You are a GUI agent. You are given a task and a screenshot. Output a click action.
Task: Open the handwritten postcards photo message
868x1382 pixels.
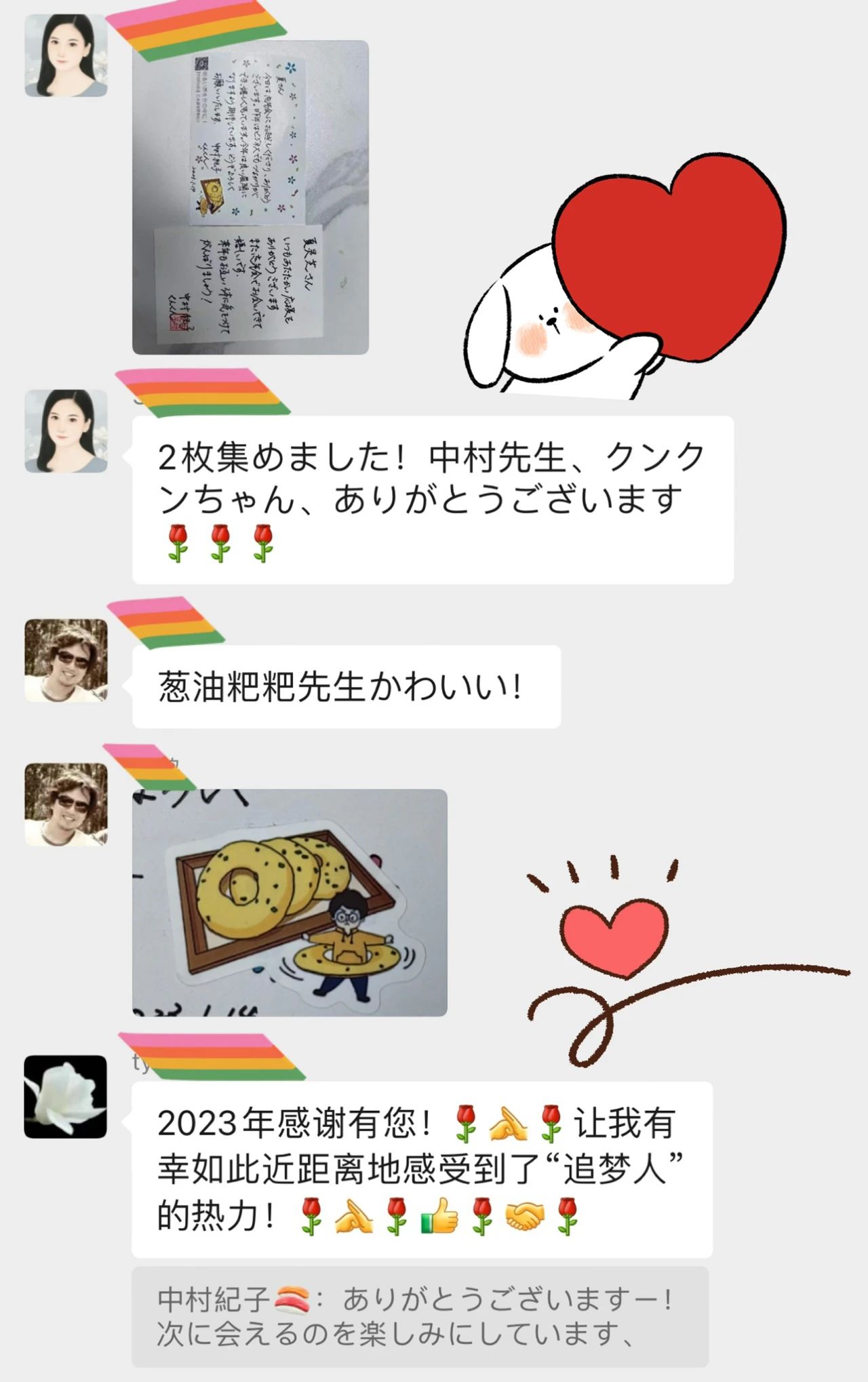tap(250, 197)
